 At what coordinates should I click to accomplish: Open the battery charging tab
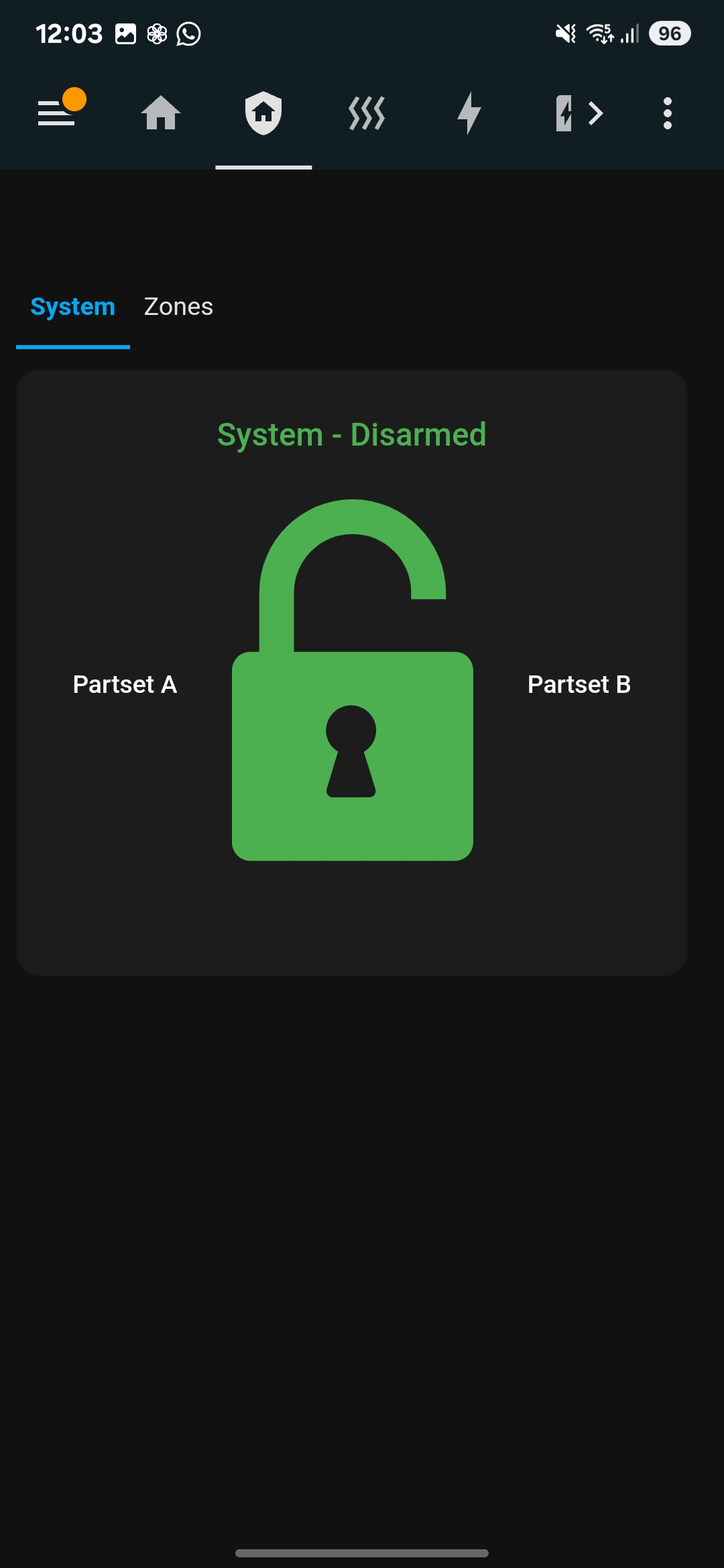click(564, 113)
